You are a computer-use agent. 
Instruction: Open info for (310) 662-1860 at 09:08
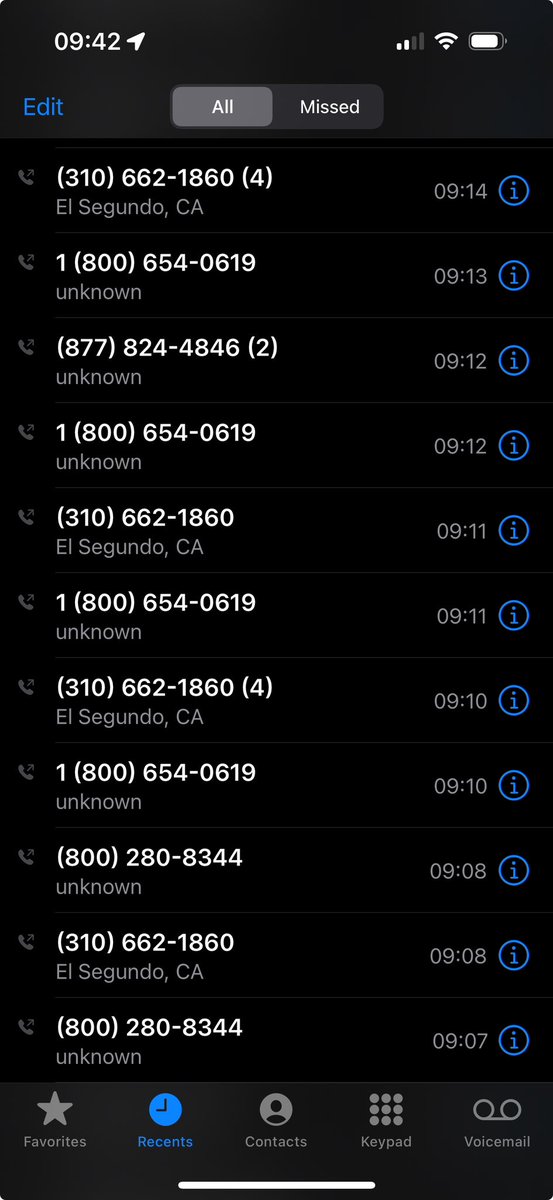[x=513, y=956]
